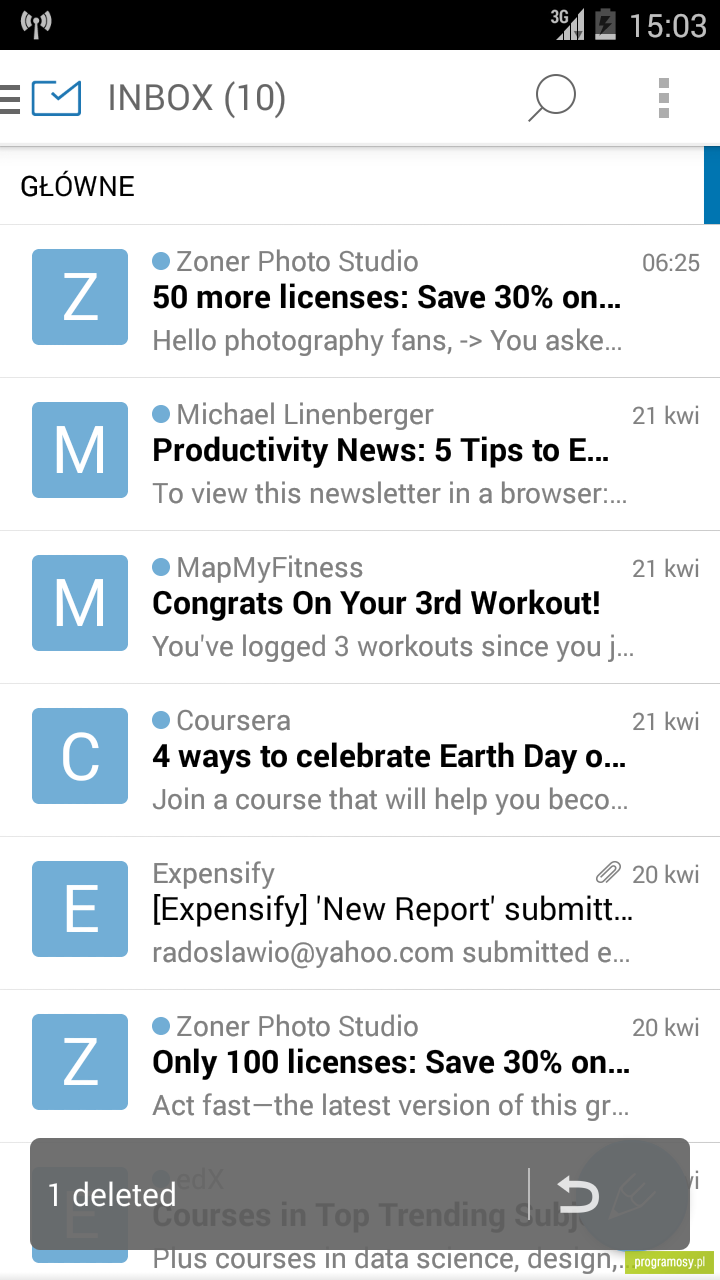The height and width of the screenshot is (1280, 720).
Task: Select the Główne category header
Action: pyautogui.click(x=360, y=186)
